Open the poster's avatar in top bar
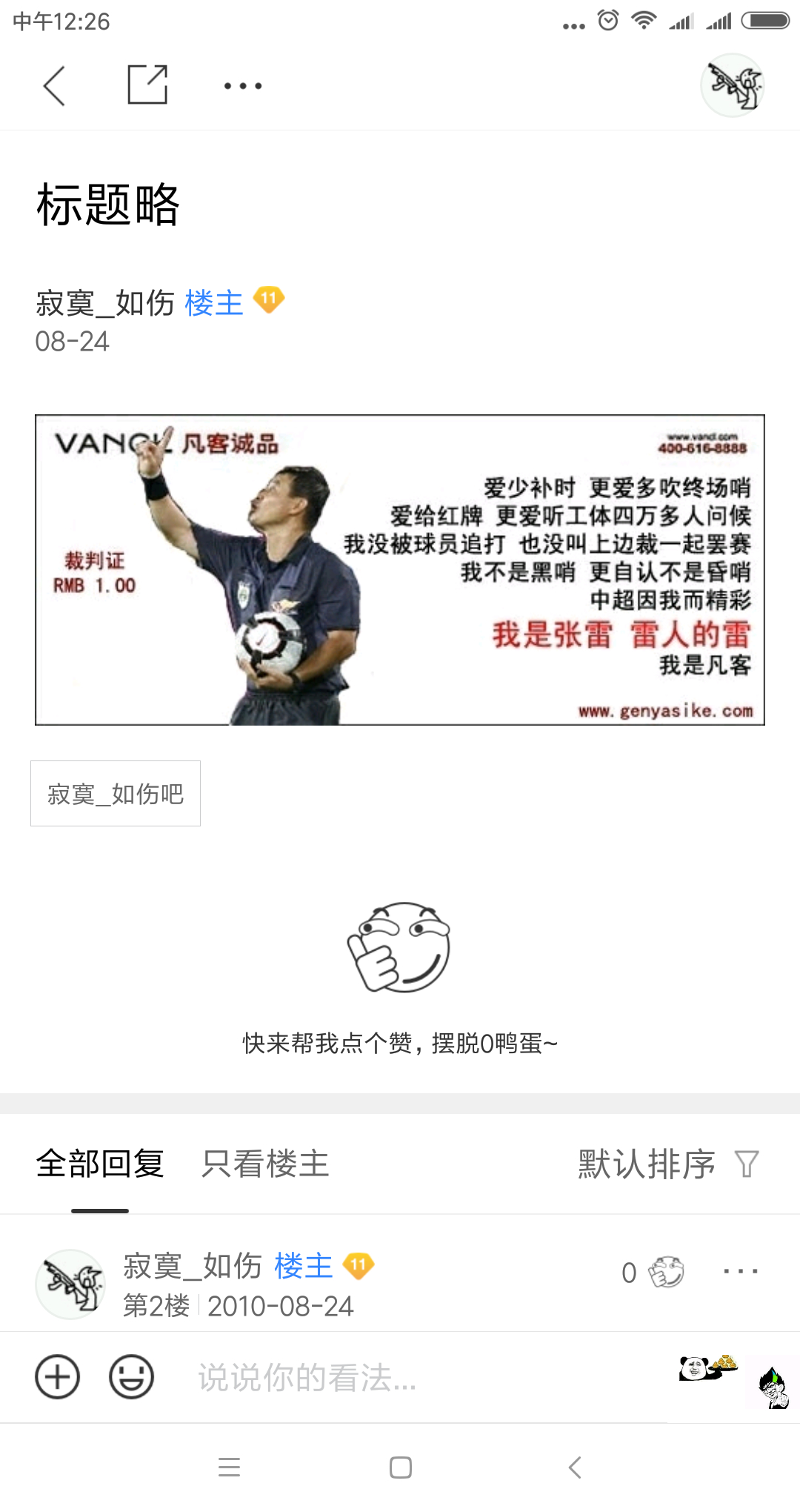The width and height of the screenshot is (800, 1512). click(x=733, y=85)
